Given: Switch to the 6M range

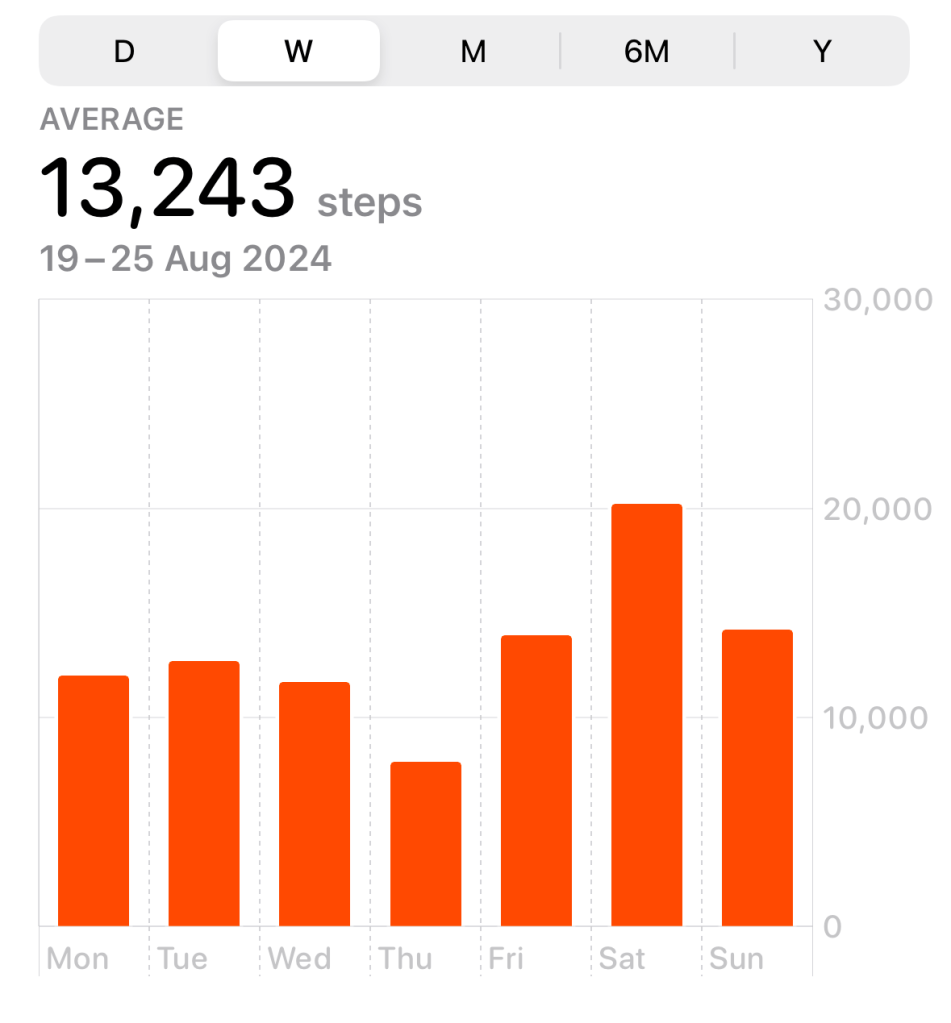Looking at the screenshot, I should 647,51.
